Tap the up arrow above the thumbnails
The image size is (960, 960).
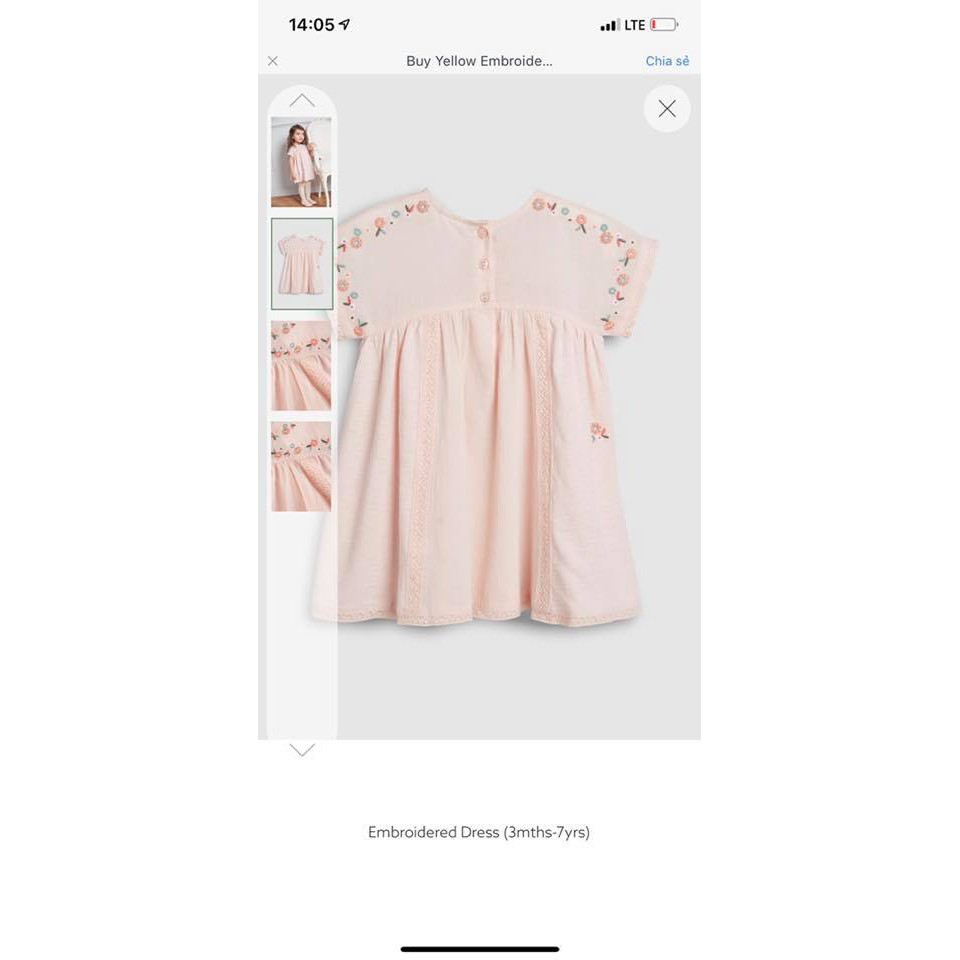302,100
